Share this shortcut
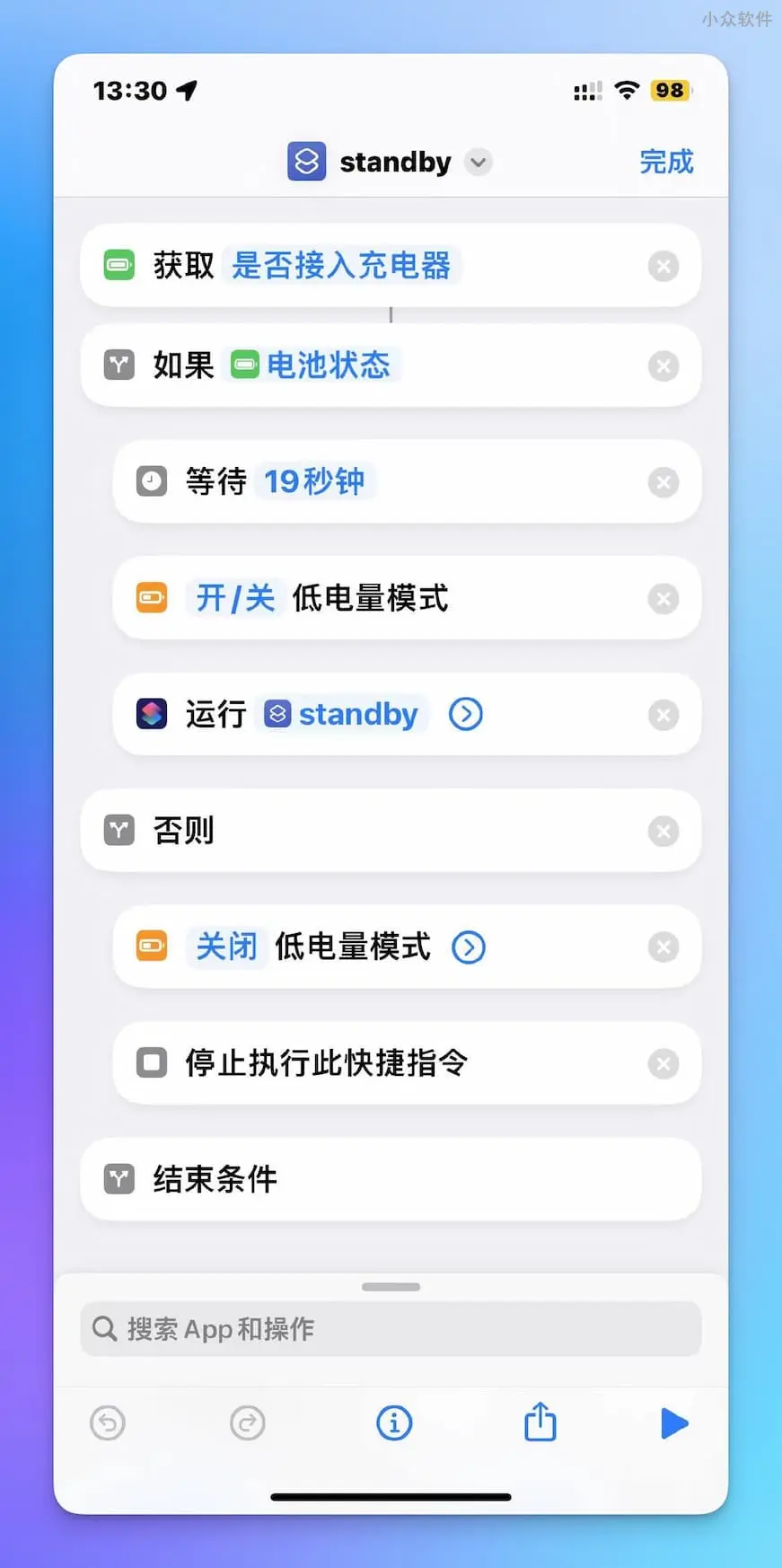Screen dimensions: 782x1568 point(540,1423)
